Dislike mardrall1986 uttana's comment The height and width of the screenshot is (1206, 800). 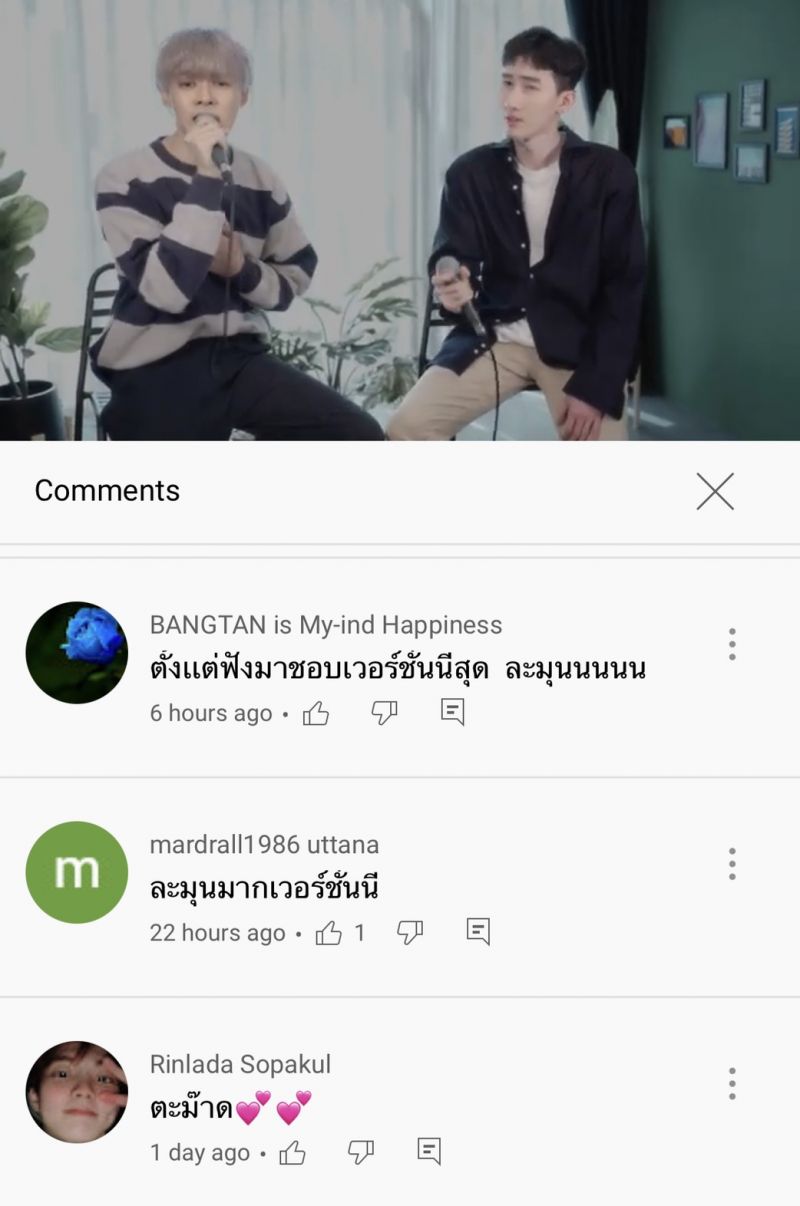point(410,932)
